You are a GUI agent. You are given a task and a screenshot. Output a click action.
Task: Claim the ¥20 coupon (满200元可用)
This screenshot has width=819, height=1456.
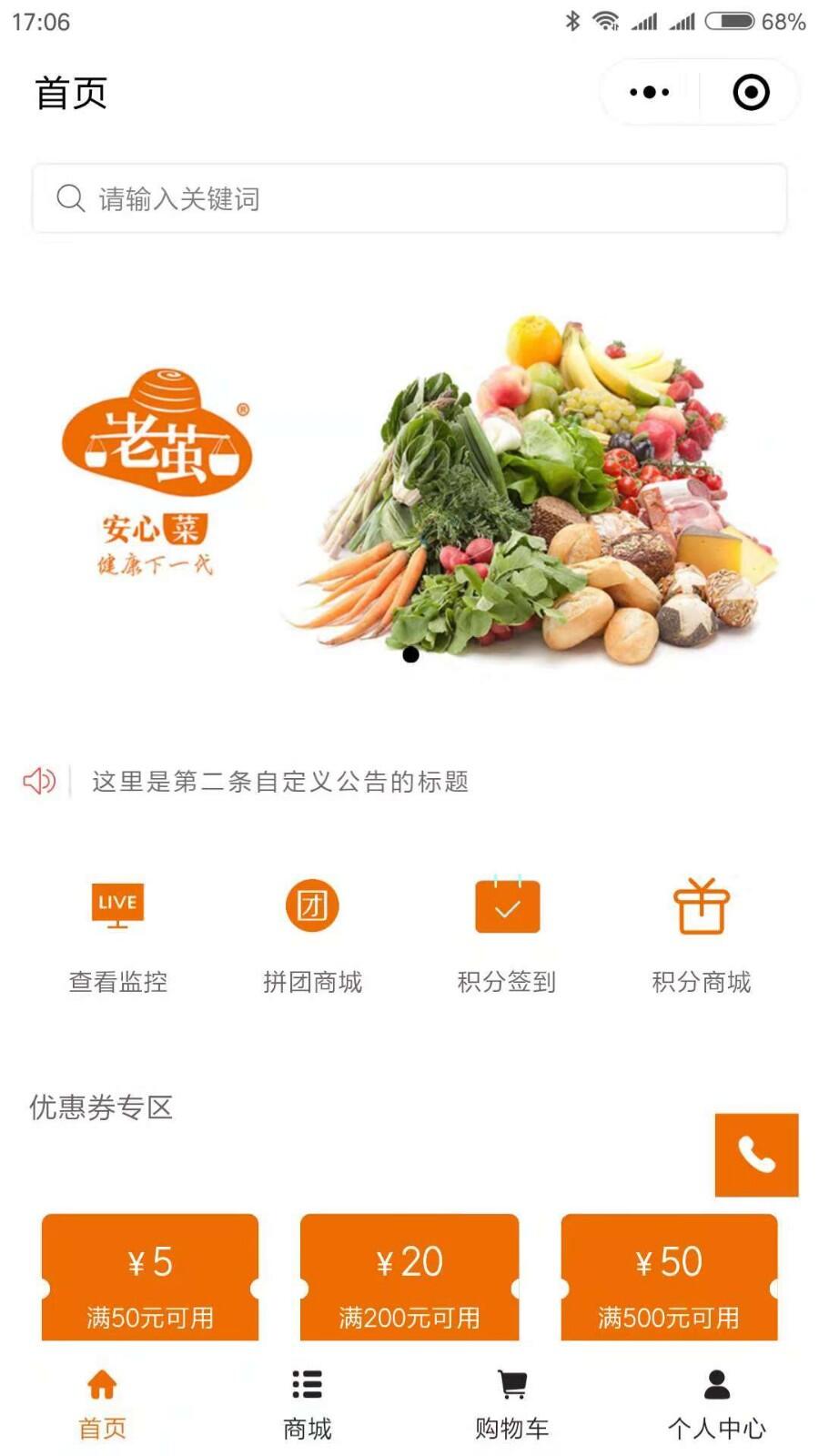point(409,1279)
